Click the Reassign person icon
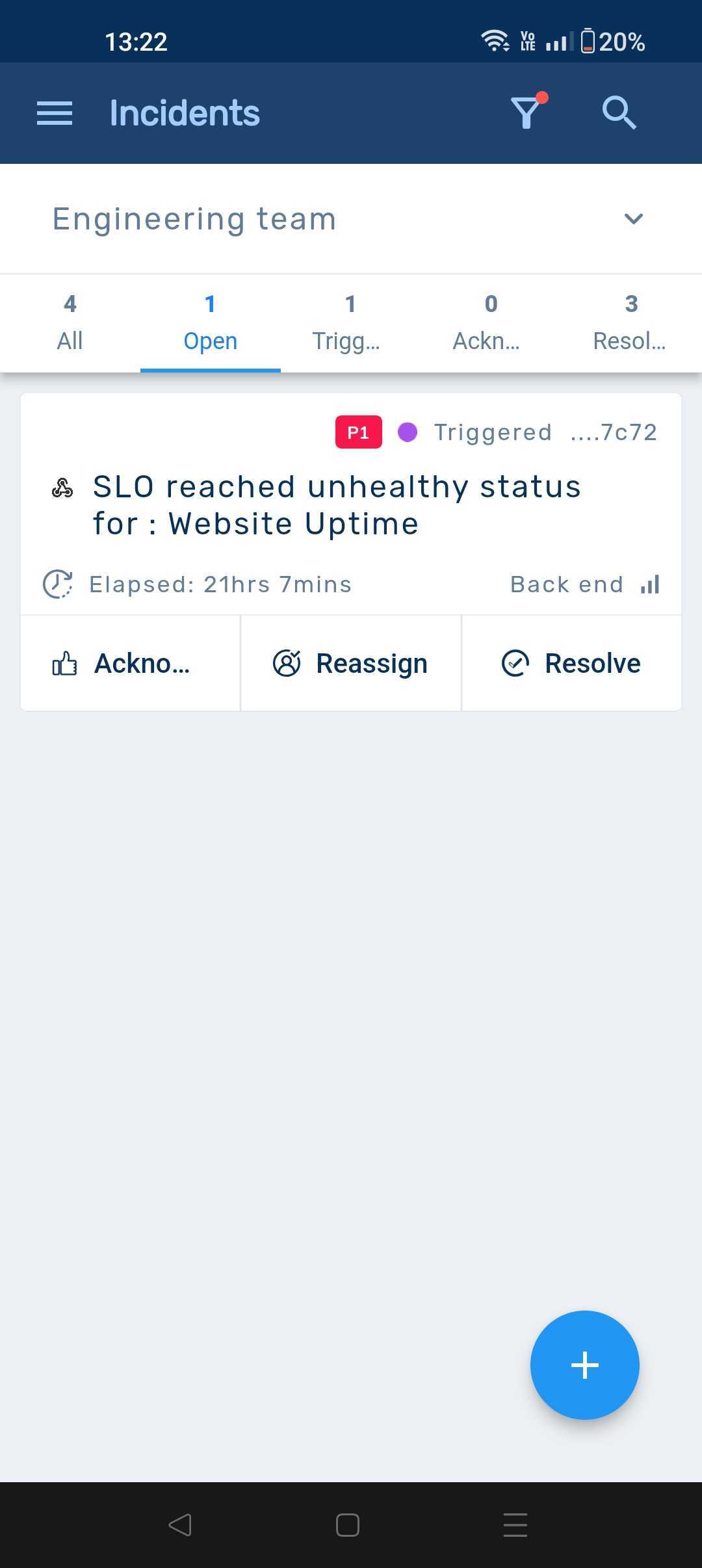The height and width of the screenshot is (1568, 702). (x=287, y=663)
